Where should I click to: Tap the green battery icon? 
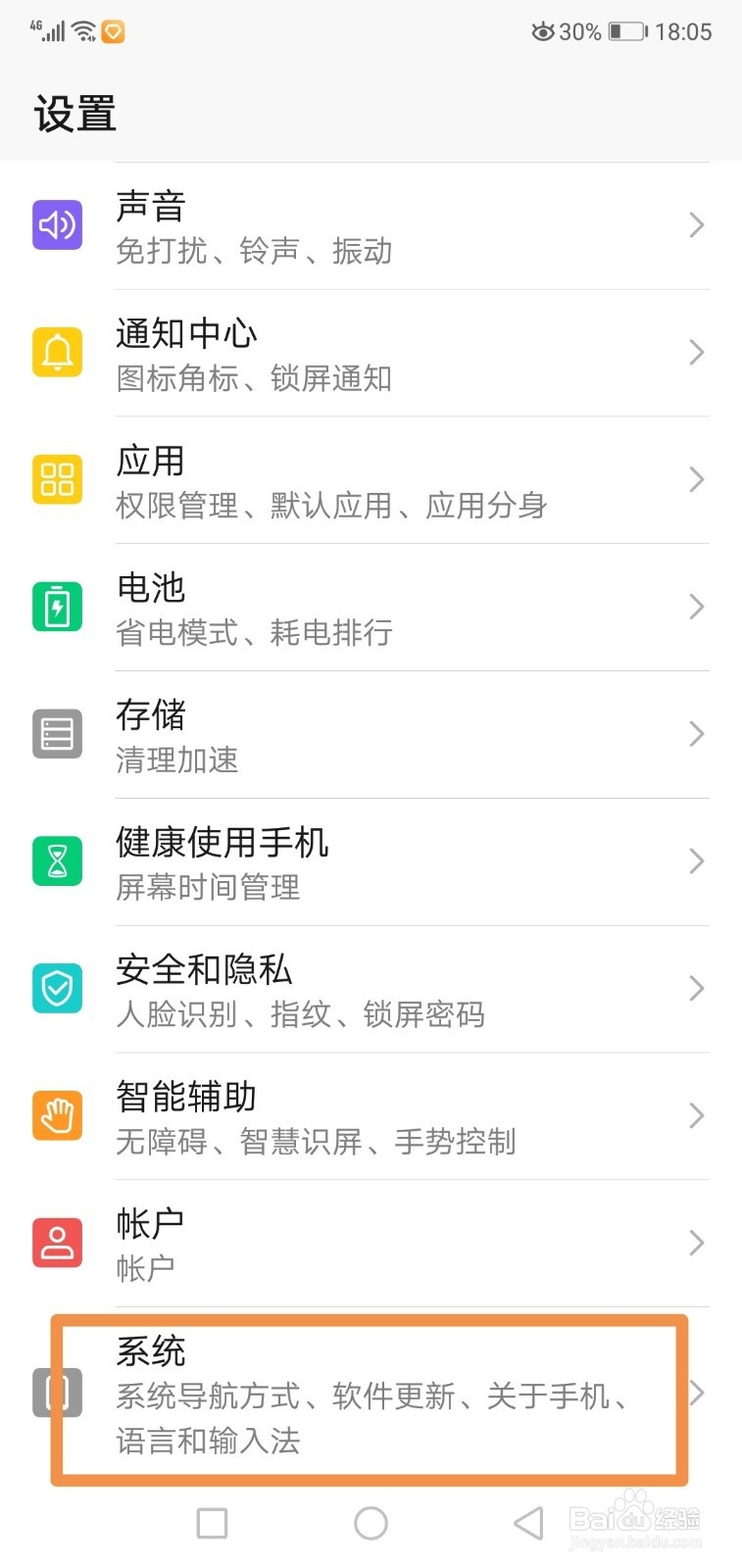[56, 606]
